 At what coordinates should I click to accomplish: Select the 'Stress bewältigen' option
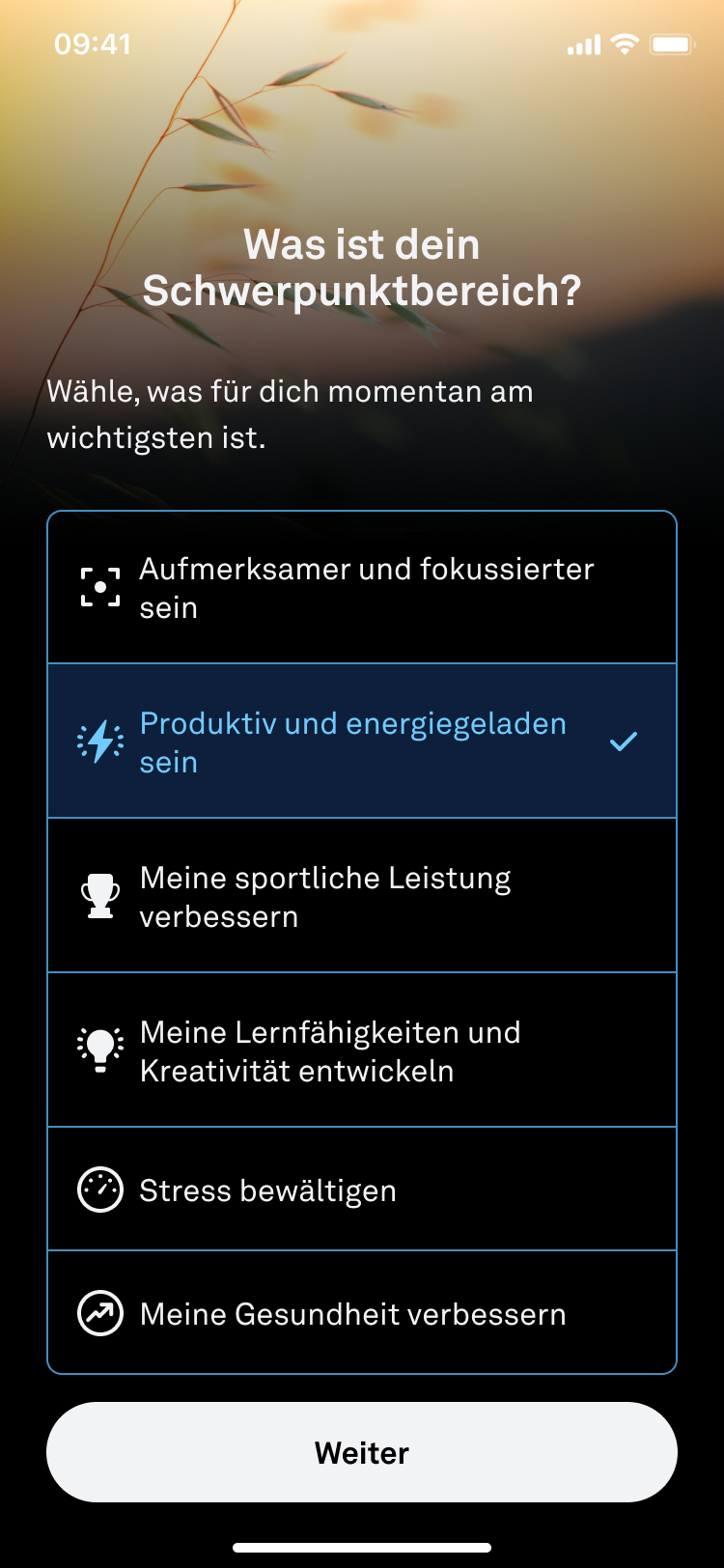(x=362, y=1190)
